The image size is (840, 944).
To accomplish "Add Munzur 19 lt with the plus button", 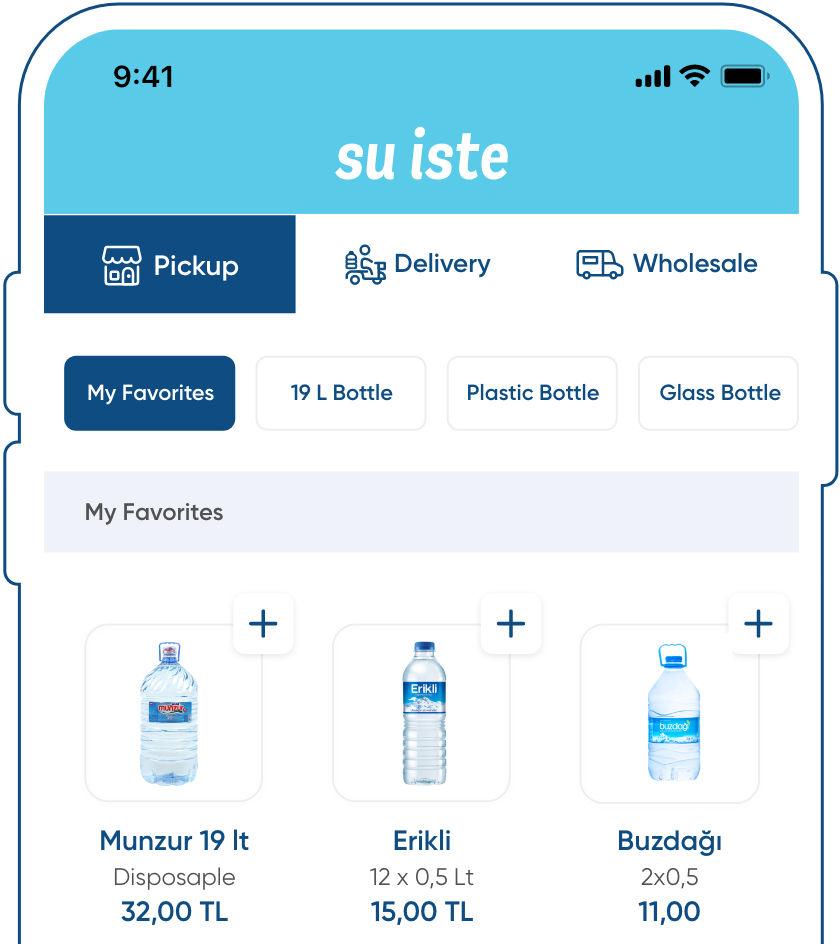I will 263,624.
